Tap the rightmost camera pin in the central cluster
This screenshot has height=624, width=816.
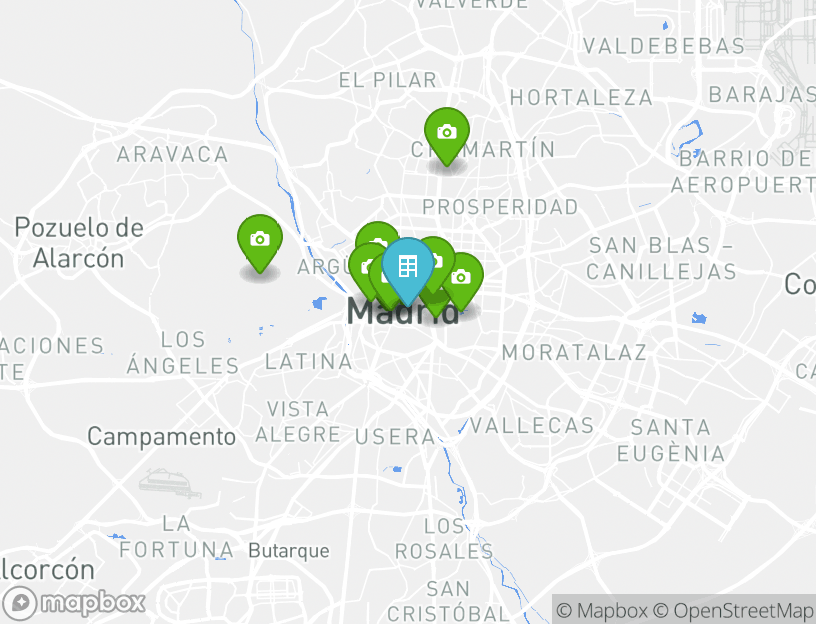click(461, 277)
